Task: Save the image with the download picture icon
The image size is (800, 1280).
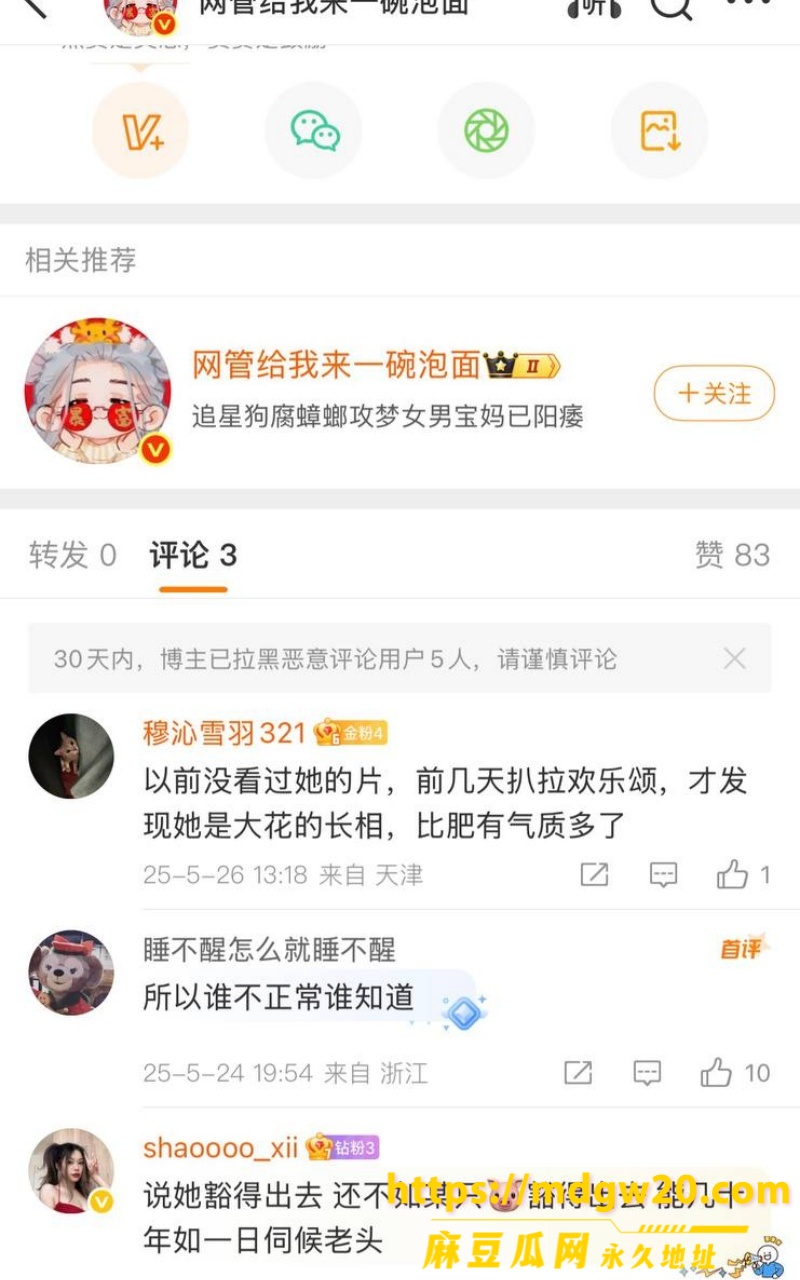Action: [x=659, y=131]
